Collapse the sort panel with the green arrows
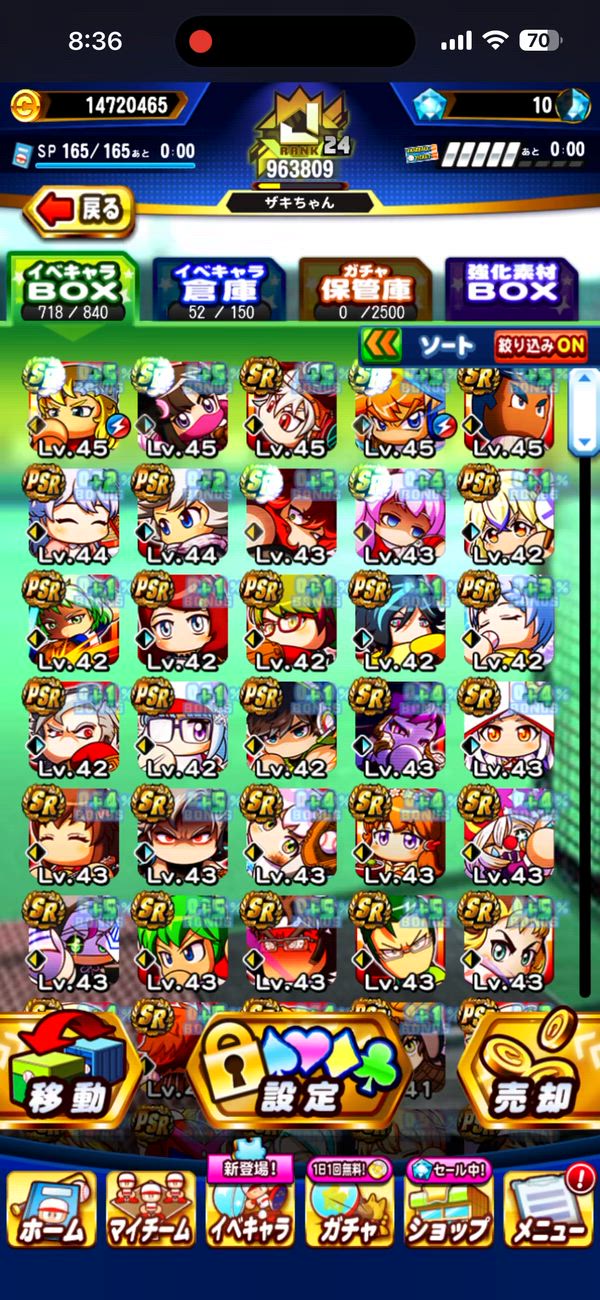 click(x=380, y=346)
